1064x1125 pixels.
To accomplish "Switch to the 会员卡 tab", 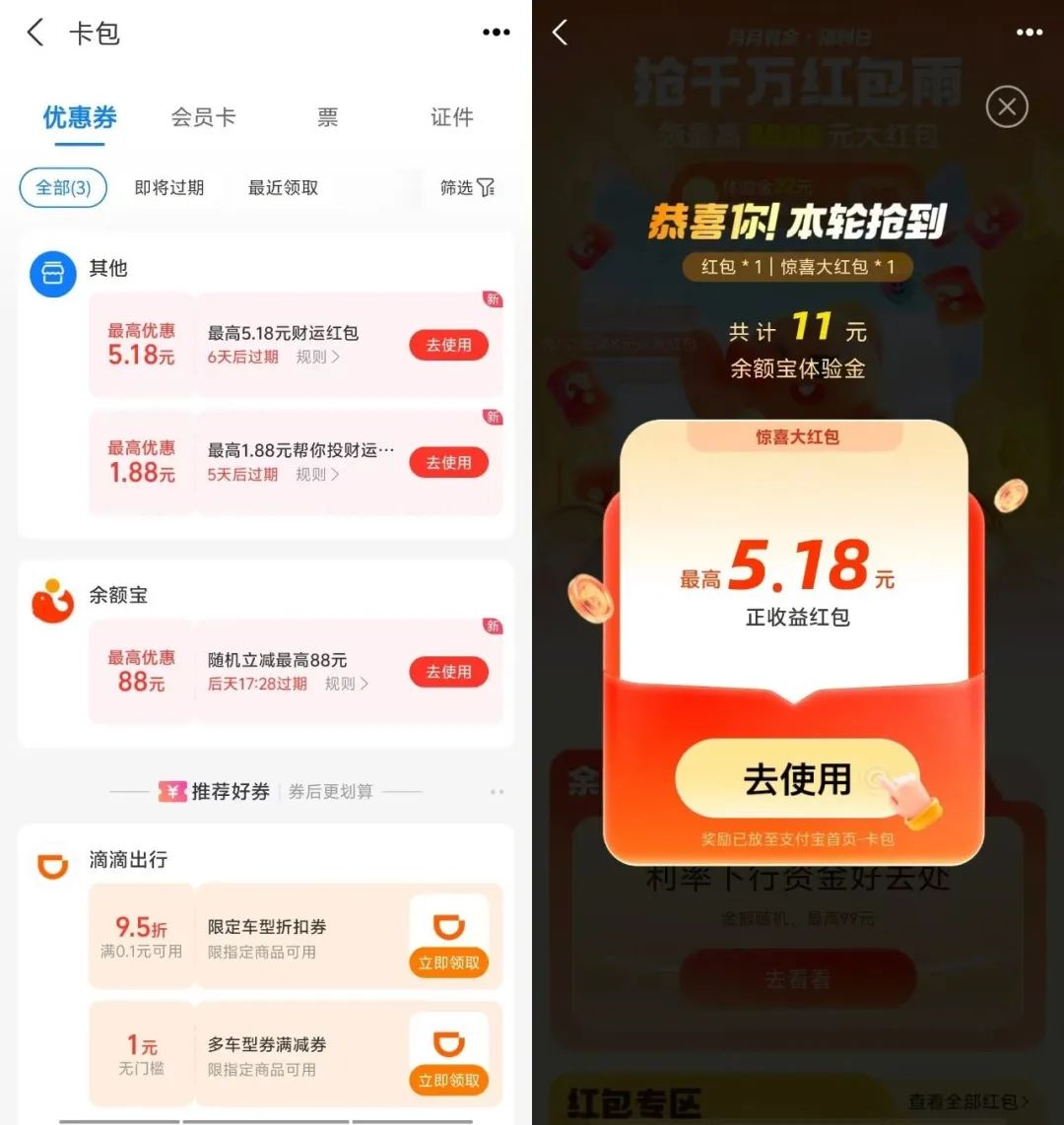I will 203,118.
